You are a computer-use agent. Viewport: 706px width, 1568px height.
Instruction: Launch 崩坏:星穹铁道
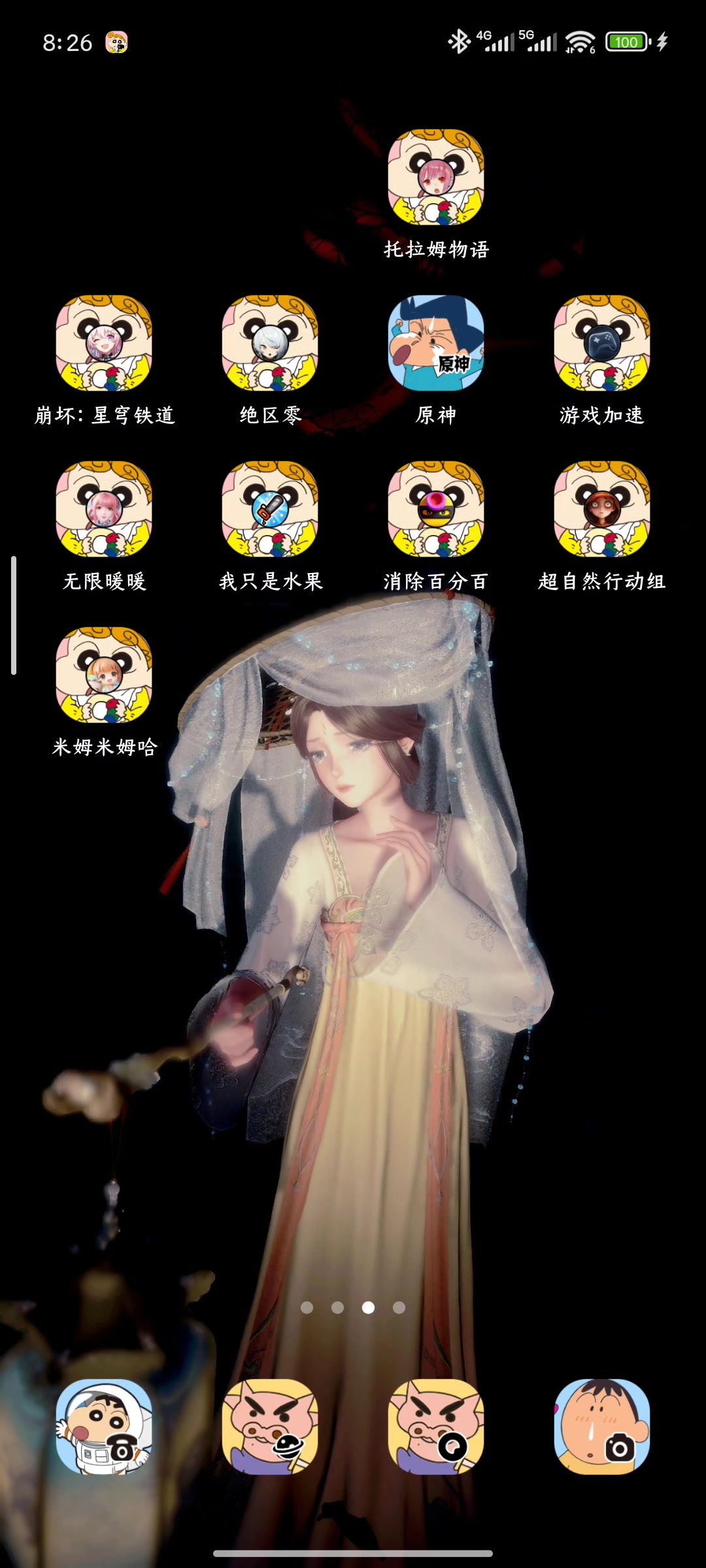(104, 343)
